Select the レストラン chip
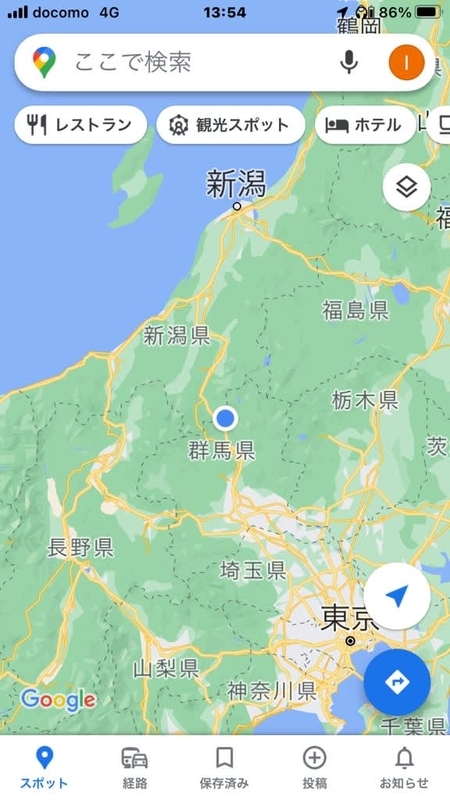The image size is (450, 800). [81, 125]
